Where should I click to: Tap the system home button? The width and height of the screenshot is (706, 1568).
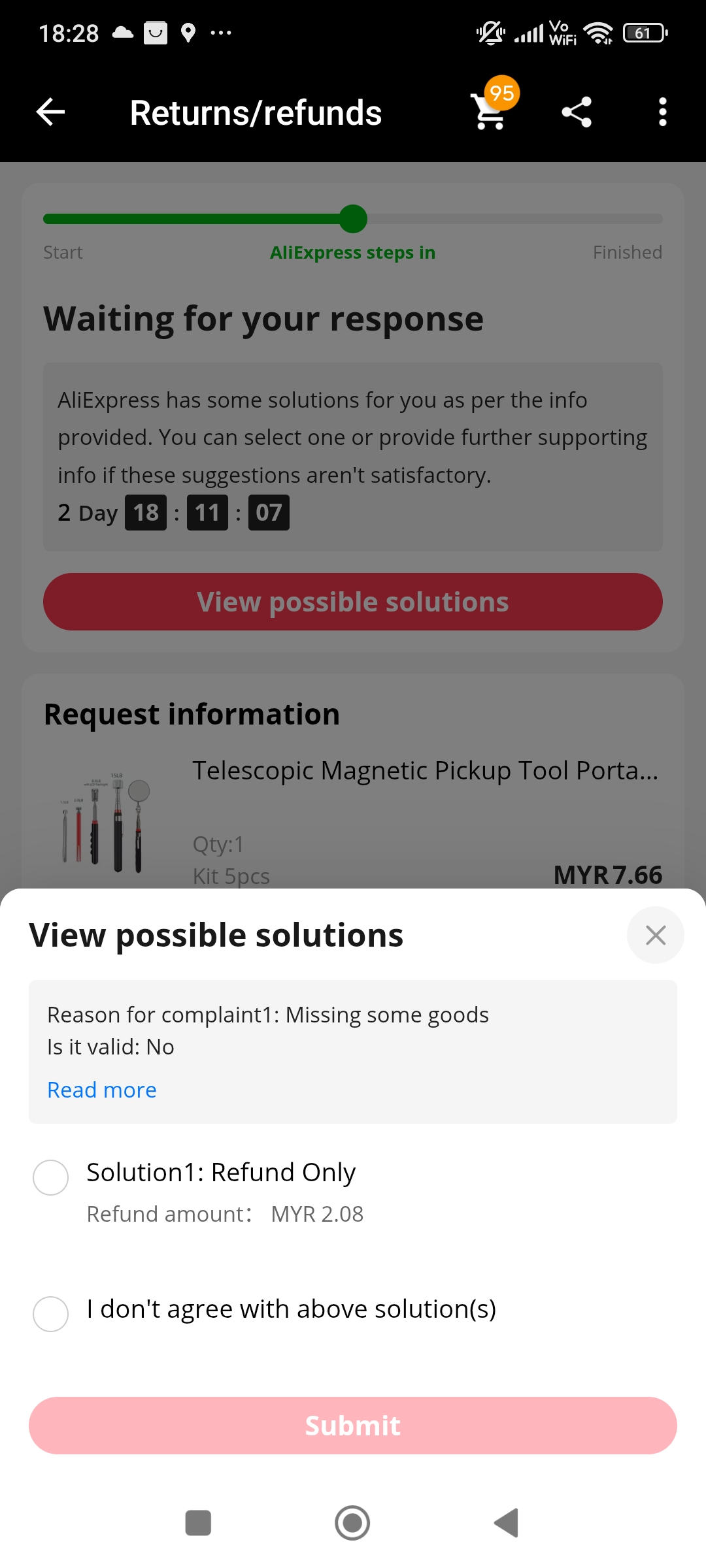[352, 1523]
